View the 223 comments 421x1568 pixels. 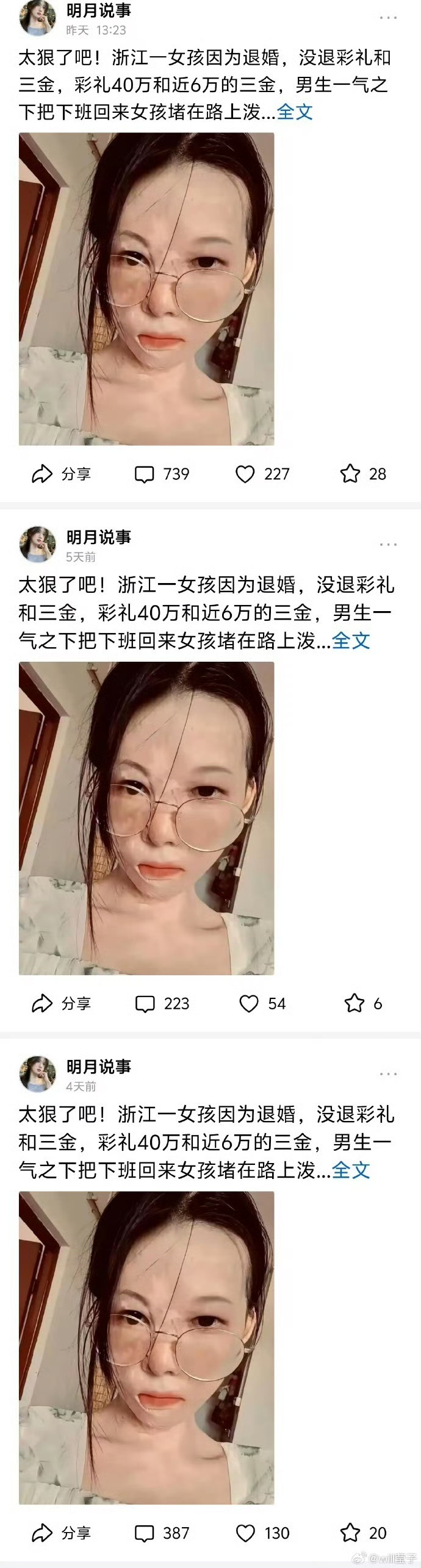162,1003
